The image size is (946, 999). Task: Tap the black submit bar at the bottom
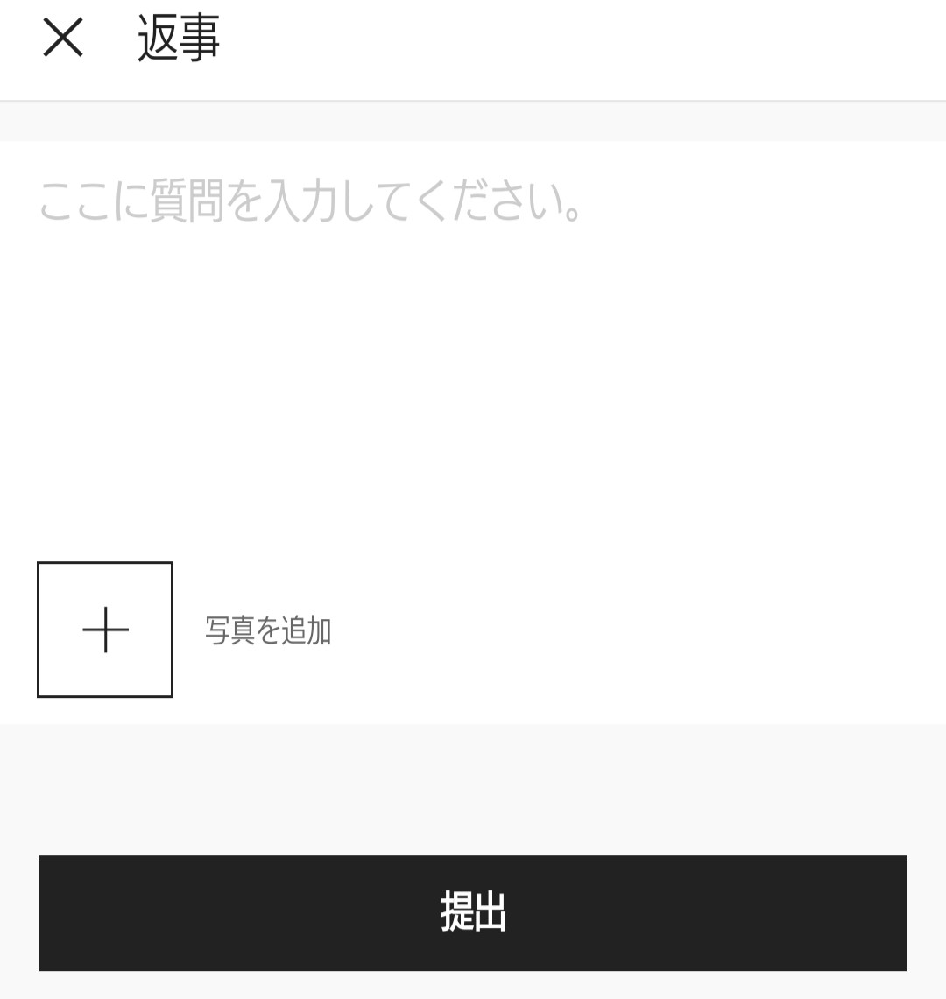pyautogui.click(x=473, y=912)
